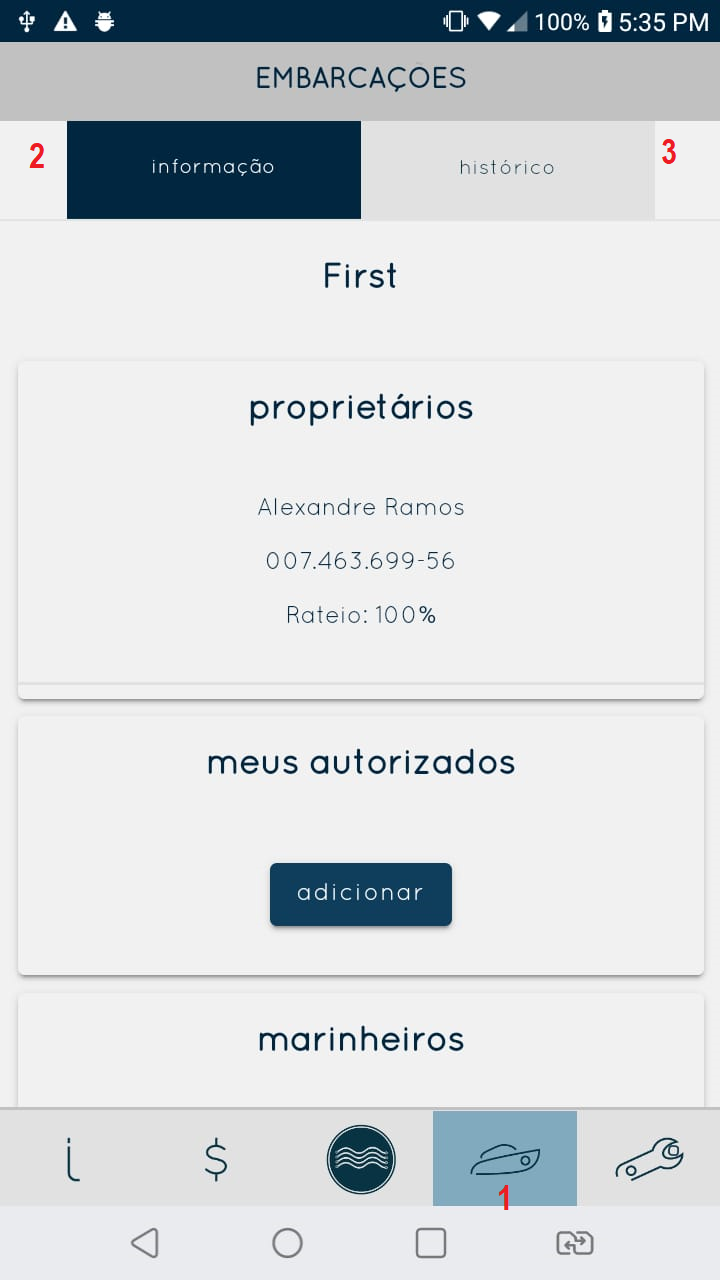Screen dimensions: 720x1280
Task: Select the boat icon in bottom navigation
Action: (x=504, y=1158)
